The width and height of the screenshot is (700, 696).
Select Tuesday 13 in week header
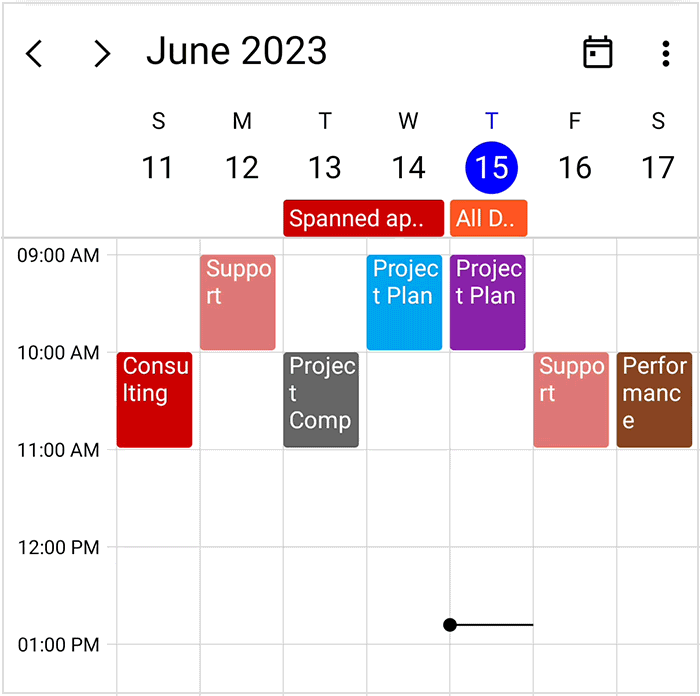click(x=325, y=166)
